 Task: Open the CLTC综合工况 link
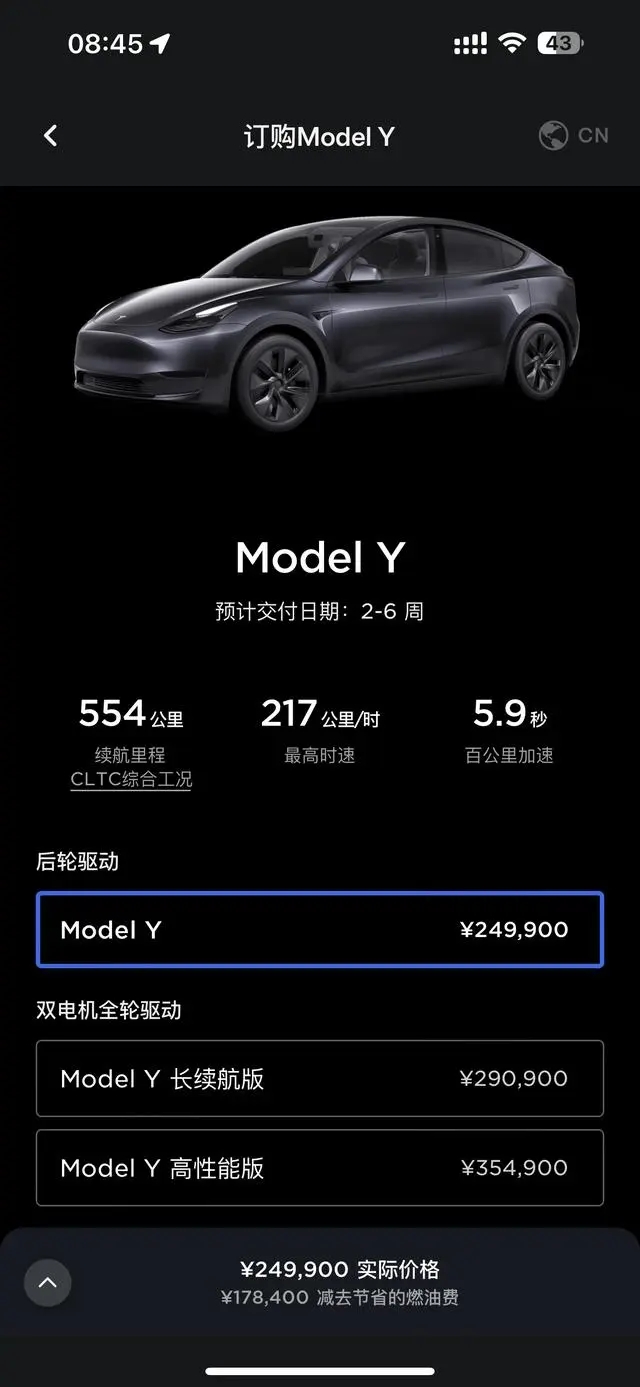131,779
